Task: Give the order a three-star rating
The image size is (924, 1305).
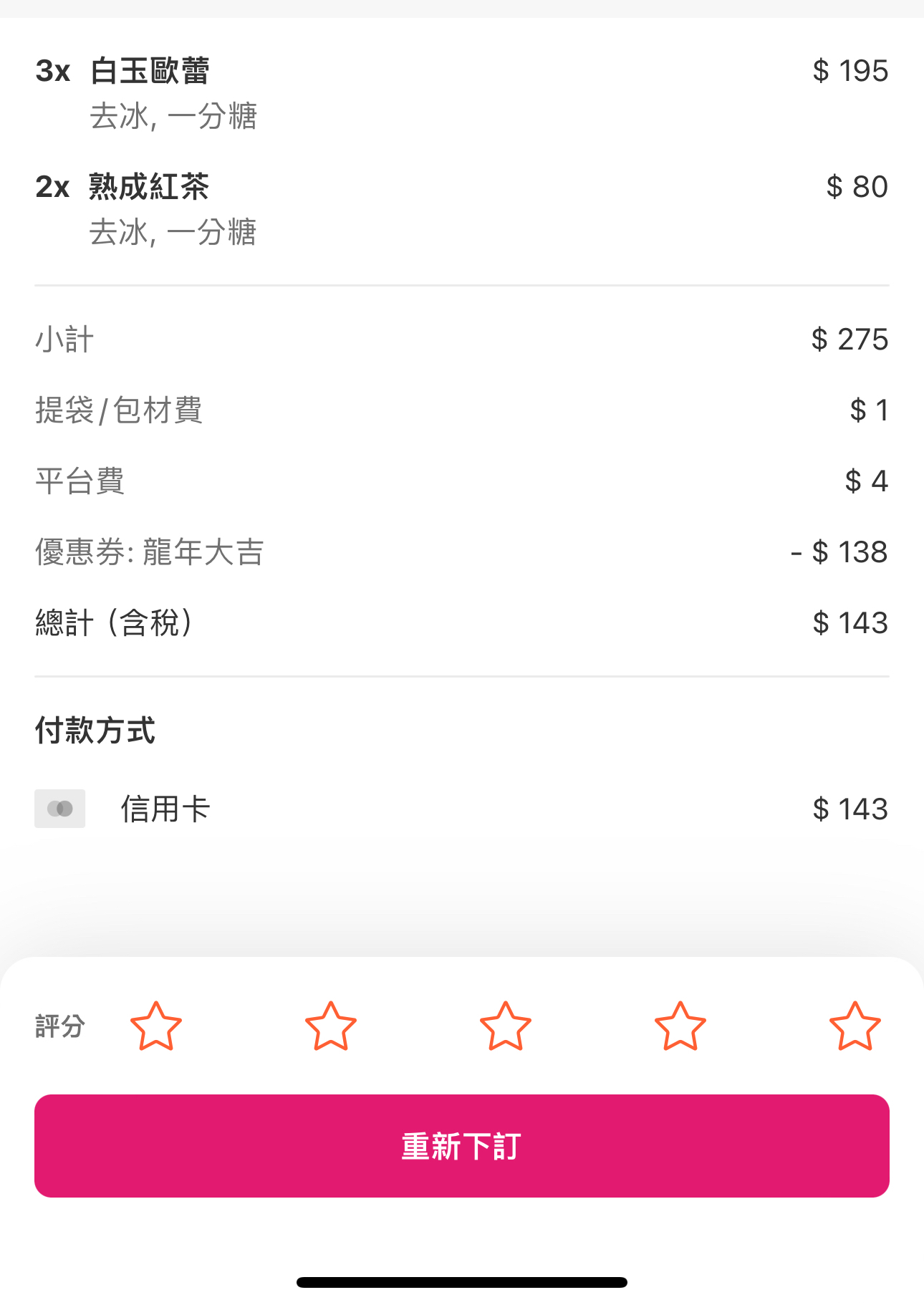Action: (x=505, y=1026)
